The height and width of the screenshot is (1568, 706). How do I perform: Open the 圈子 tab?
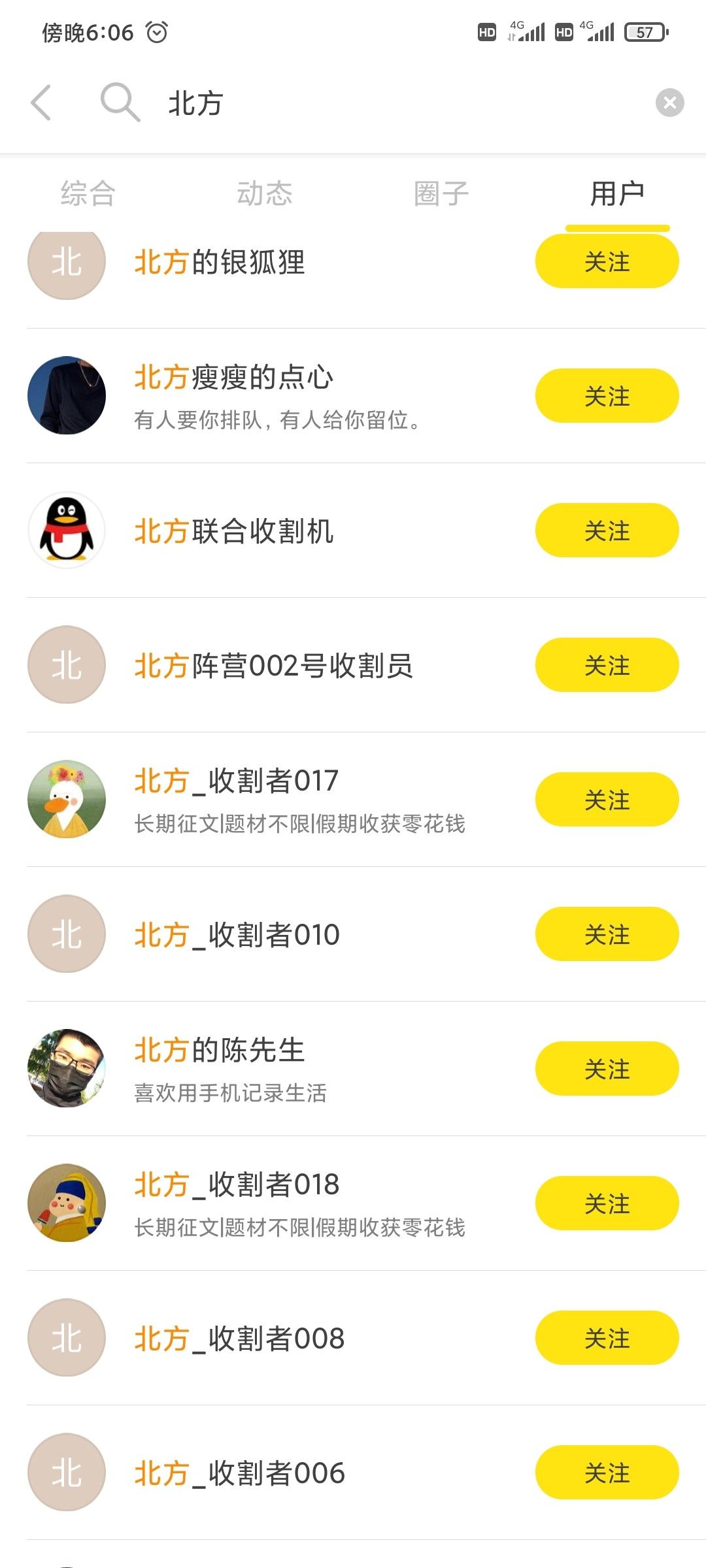coord(441,193)
